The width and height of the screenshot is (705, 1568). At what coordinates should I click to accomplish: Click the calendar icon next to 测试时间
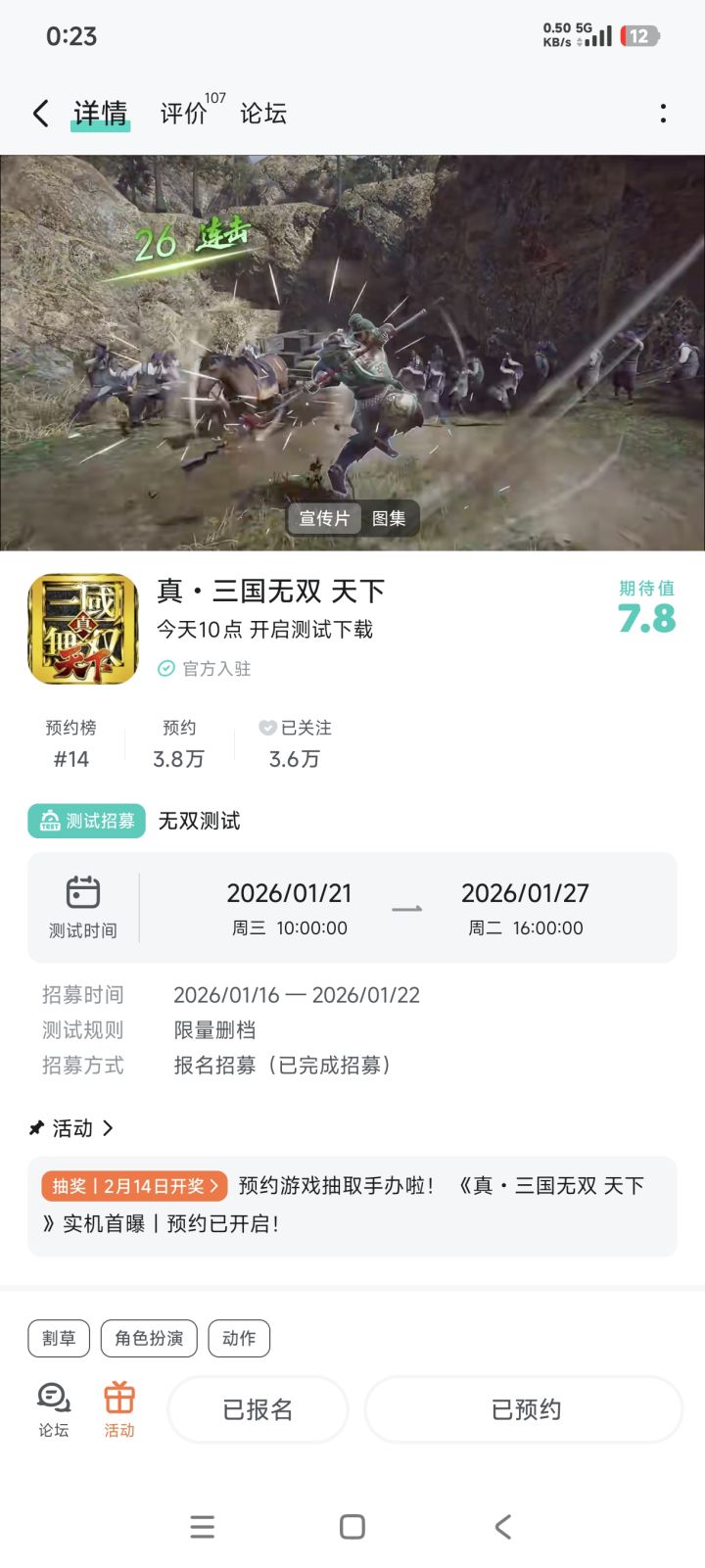[x=83, y=891]
